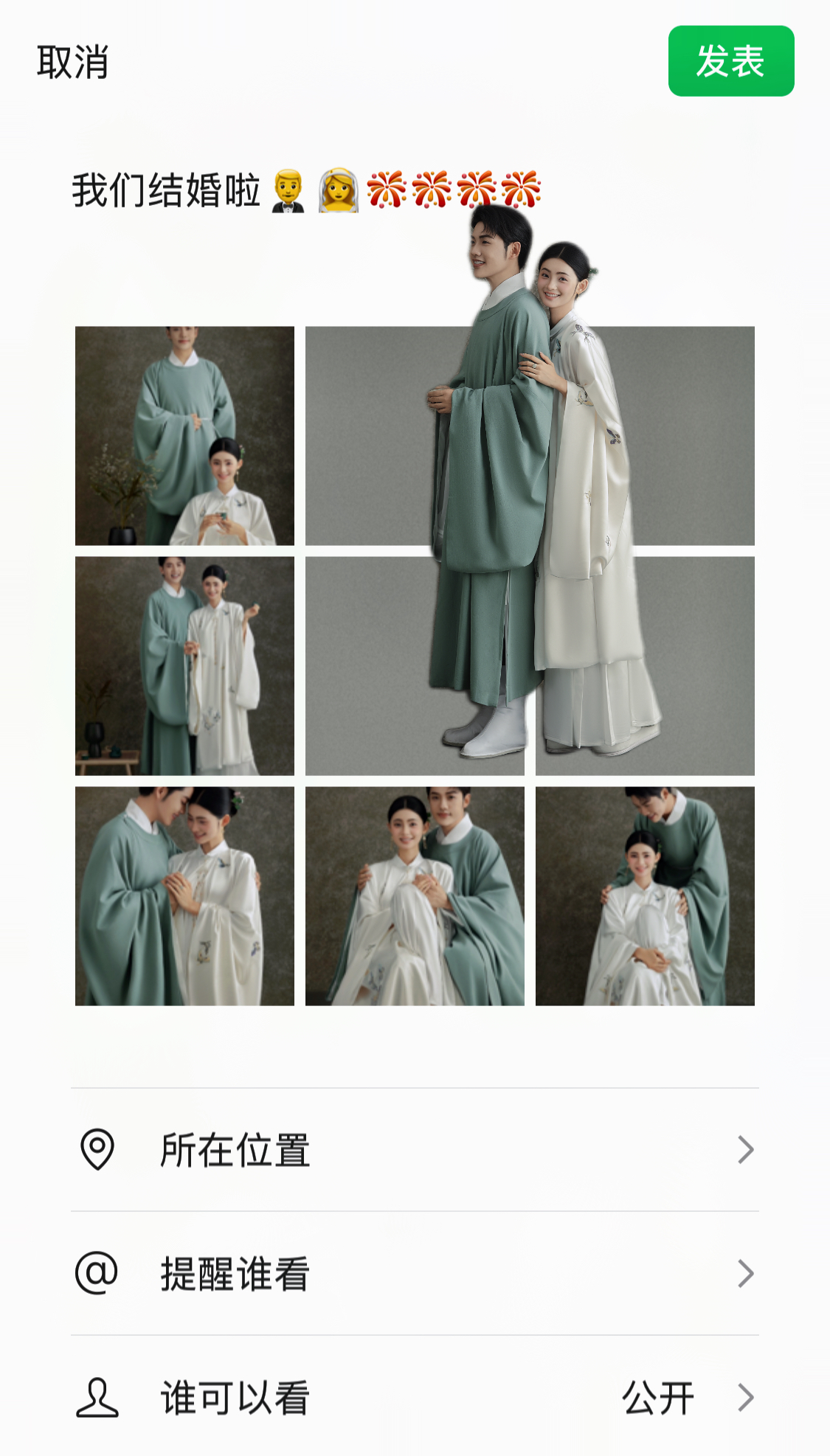Image resolution: width=830 pixels, height=1456 pixels.
Task: Open photo of man leaning over seated woman
Action: point(645,896)
